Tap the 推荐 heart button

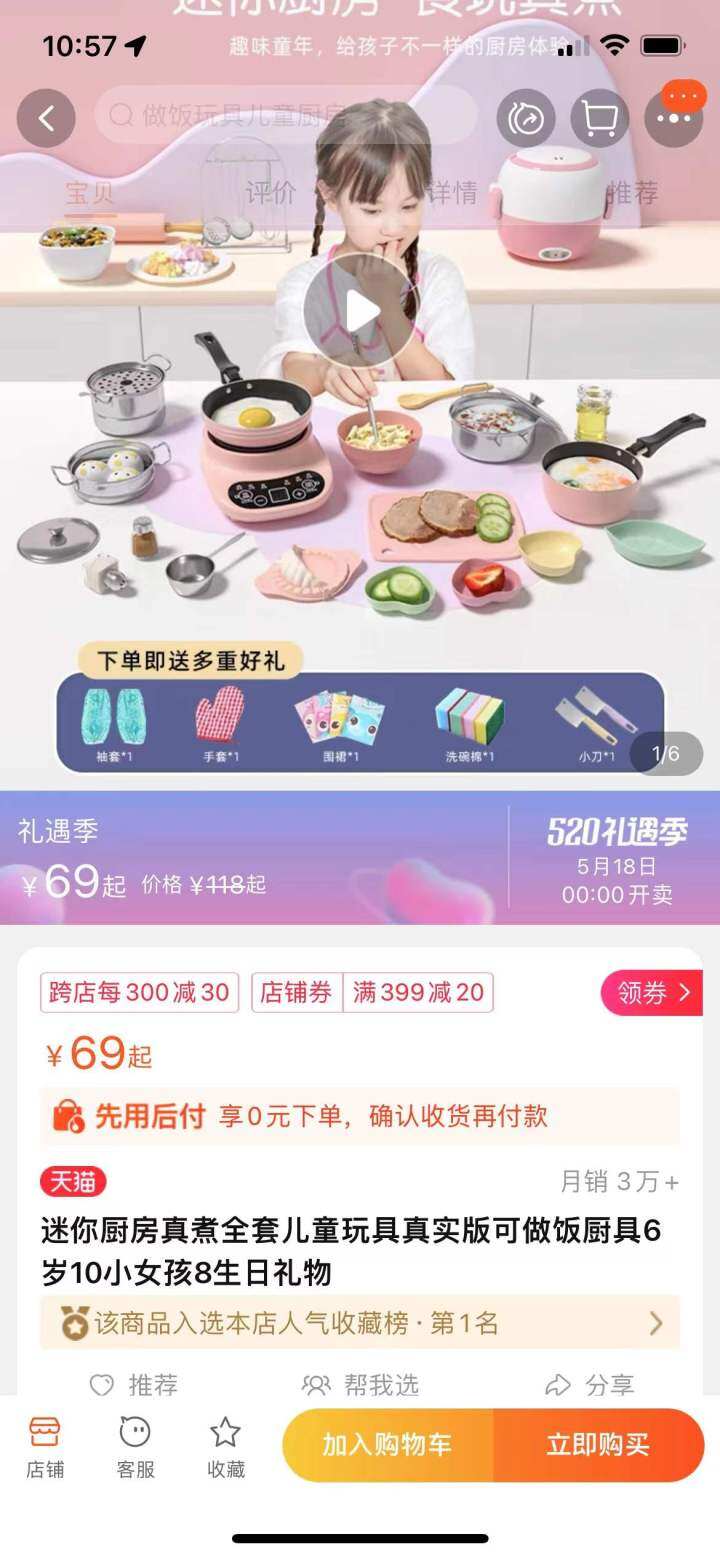[x=134, y=1385]
